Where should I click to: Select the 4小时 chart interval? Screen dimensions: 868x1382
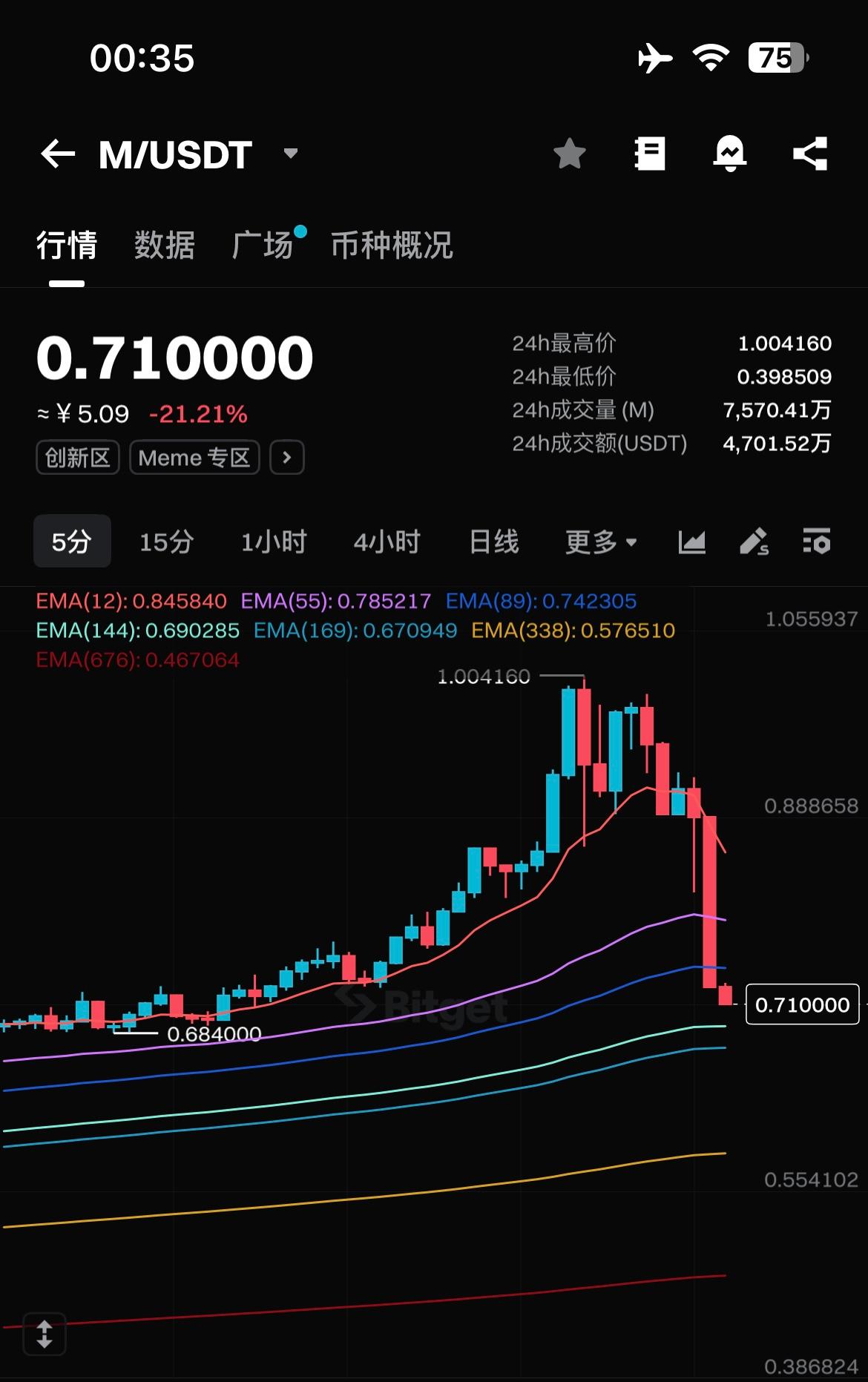387,542
